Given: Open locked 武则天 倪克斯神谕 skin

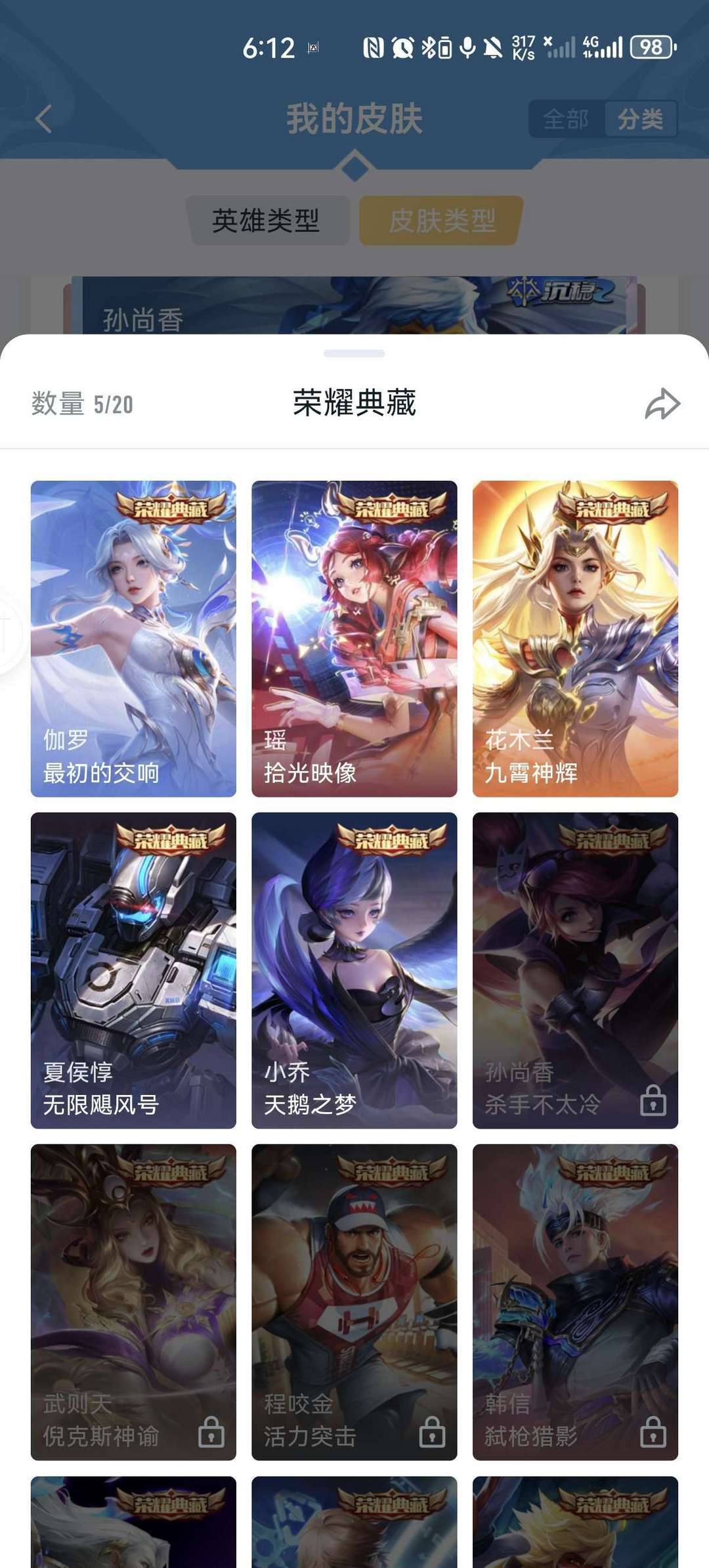Looking at the screenshot, I should tap(133, 1302).
